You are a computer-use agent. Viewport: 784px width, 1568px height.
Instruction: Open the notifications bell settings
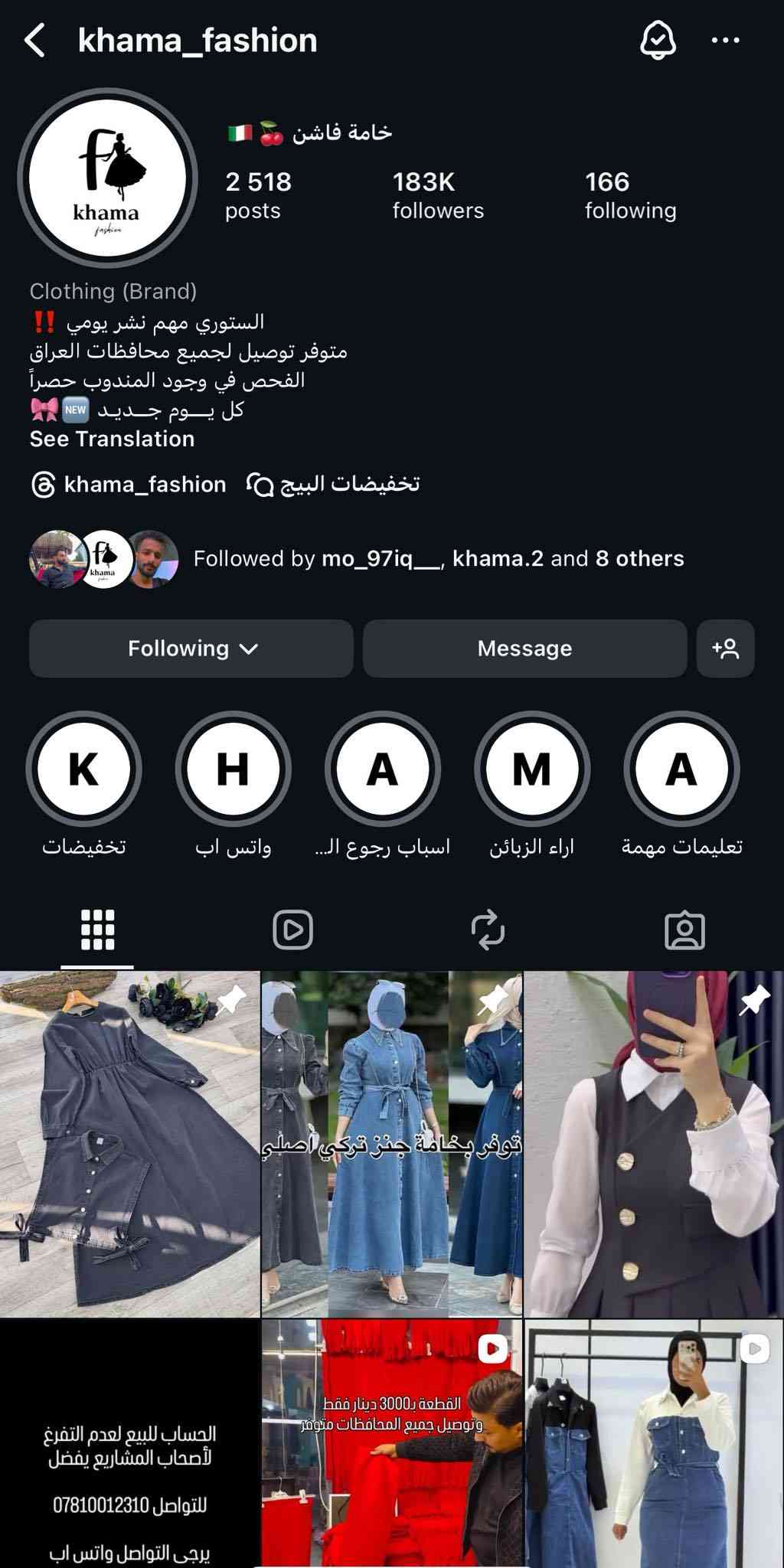(x=658, y=41)
